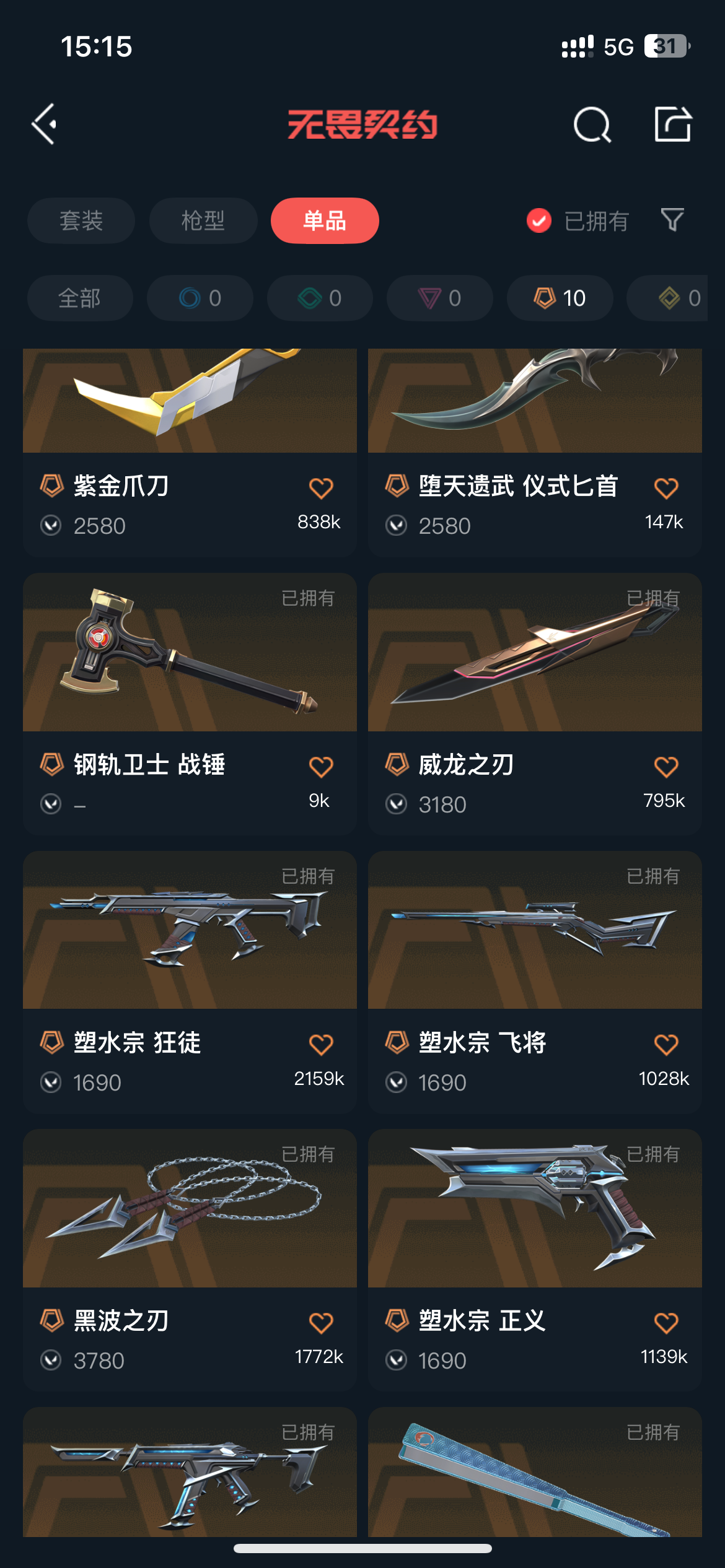
Task: Switch to the 枪型 tab
Action: pos(203,220)
